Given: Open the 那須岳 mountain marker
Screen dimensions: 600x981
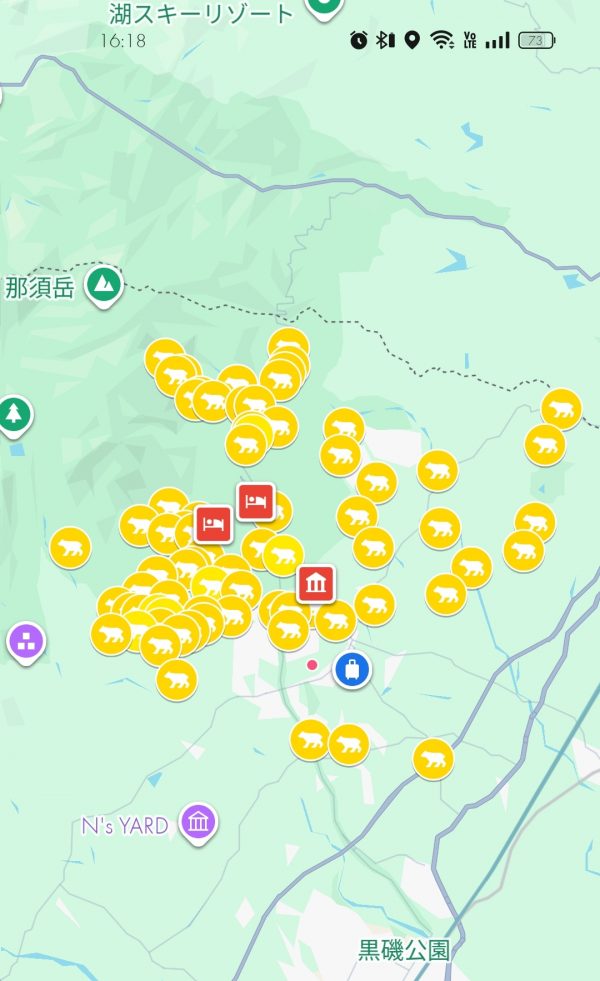Looking at the screenshot, I should point(102,286).
